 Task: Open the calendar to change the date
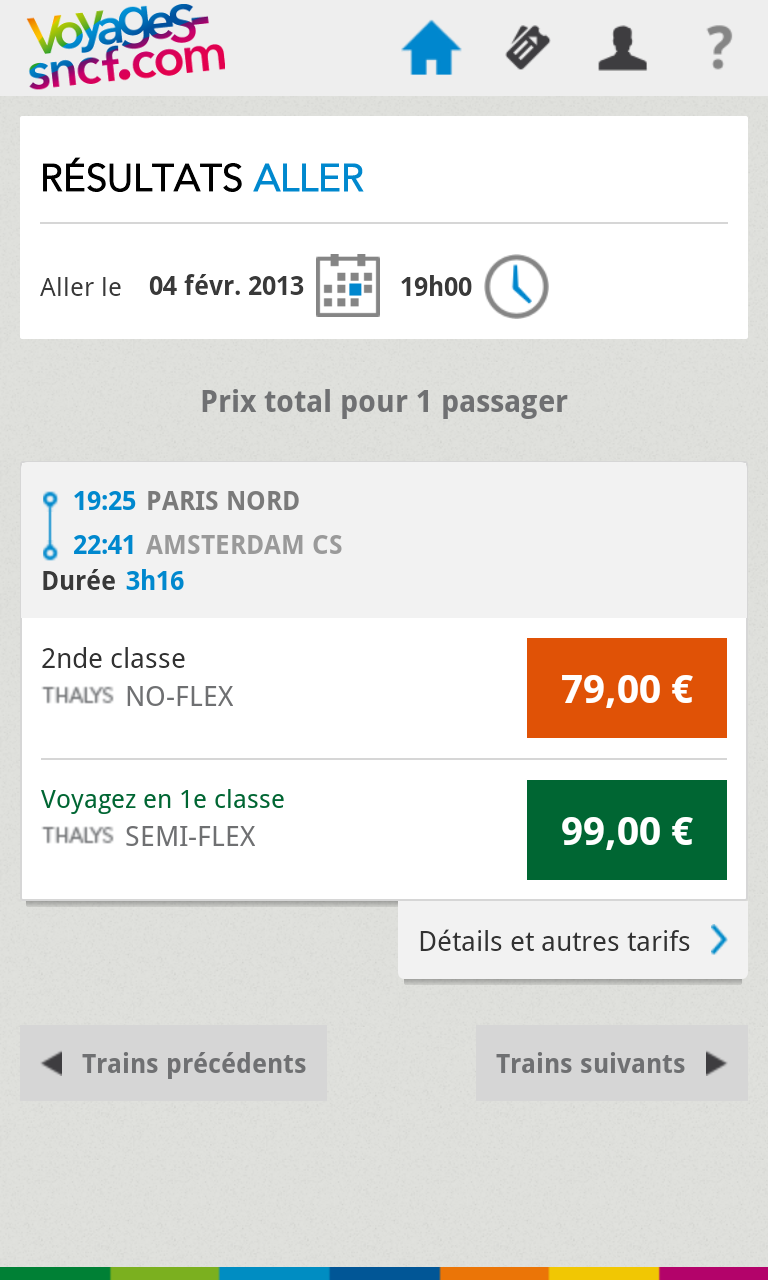pos(348,286)
